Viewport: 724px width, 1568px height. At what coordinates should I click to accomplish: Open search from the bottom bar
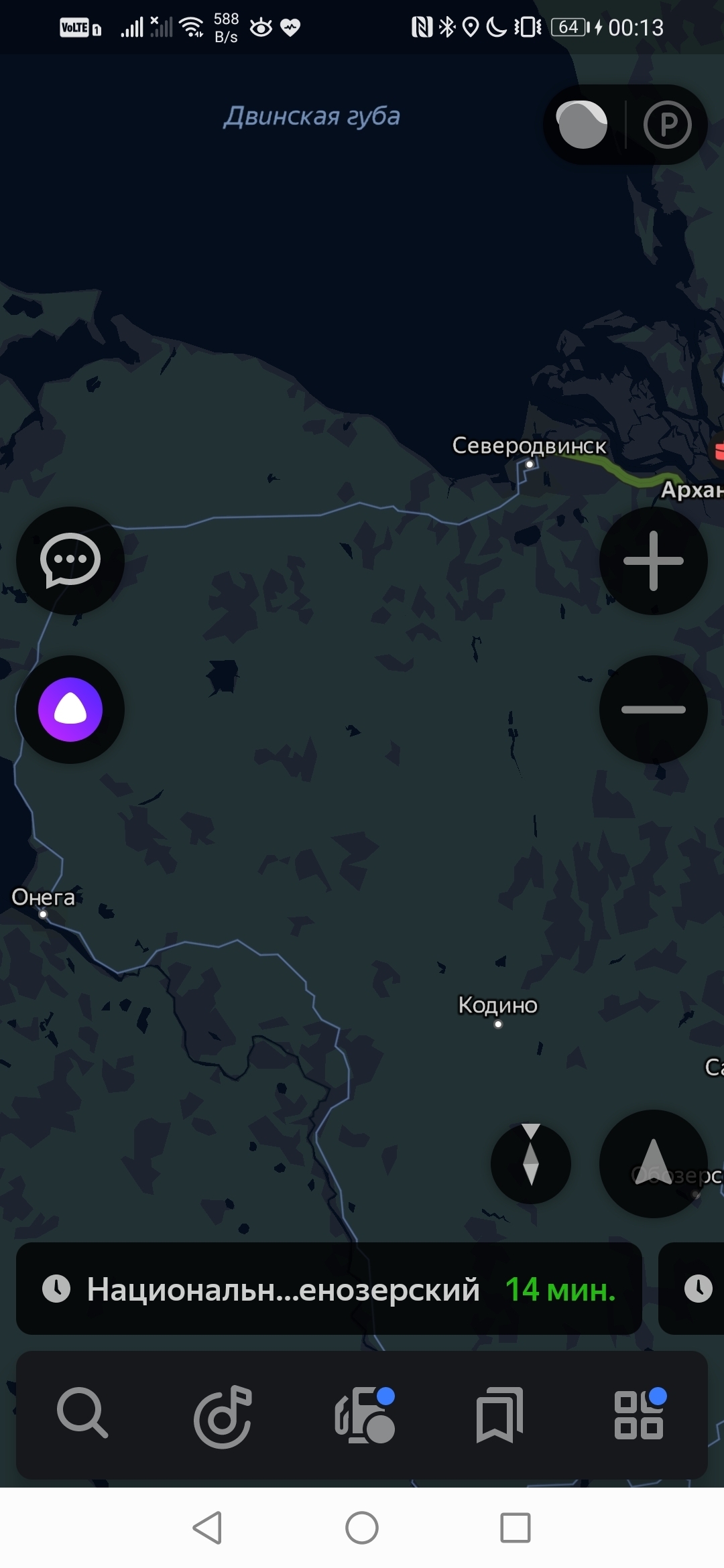(82, 1414)
